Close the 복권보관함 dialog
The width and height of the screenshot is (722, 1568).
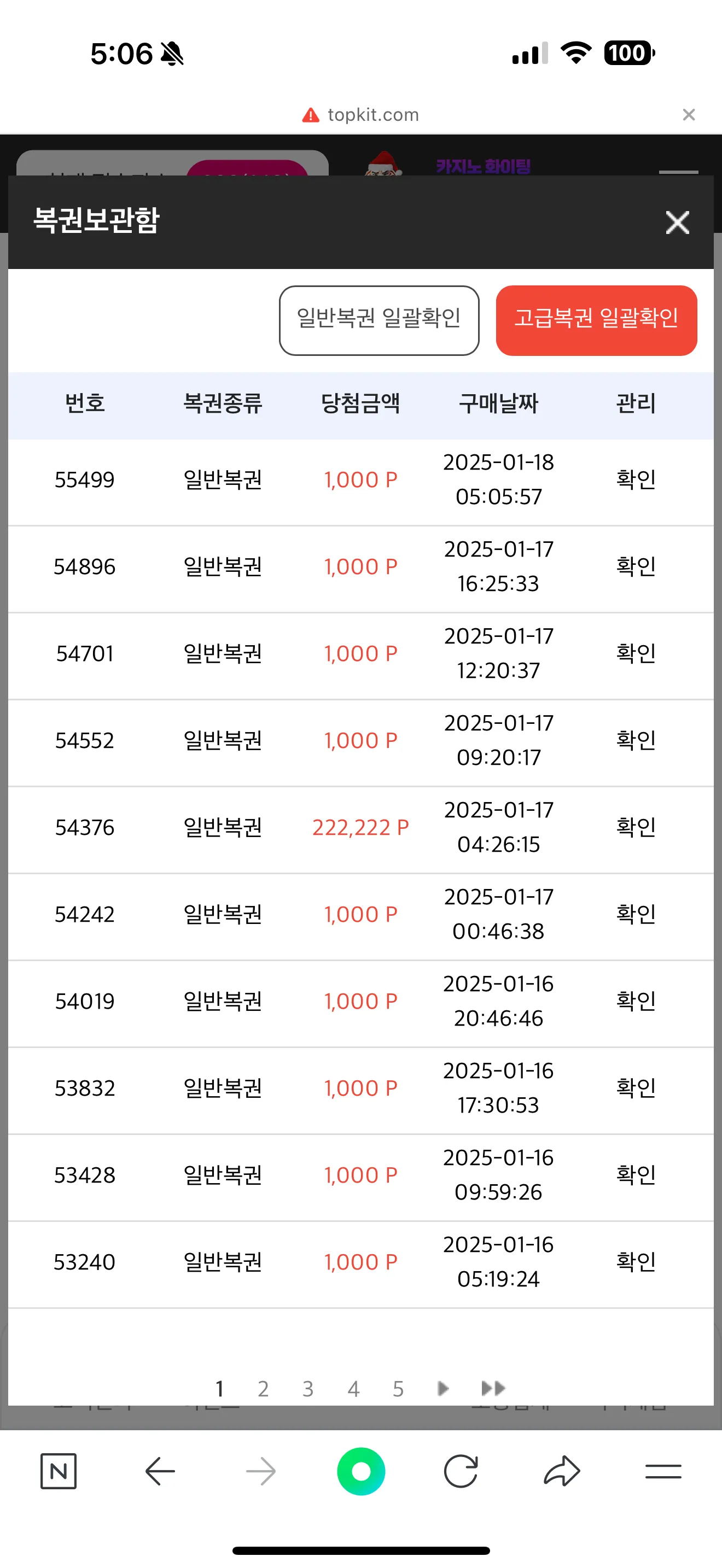pyautogui.click(x=677, y=222)
